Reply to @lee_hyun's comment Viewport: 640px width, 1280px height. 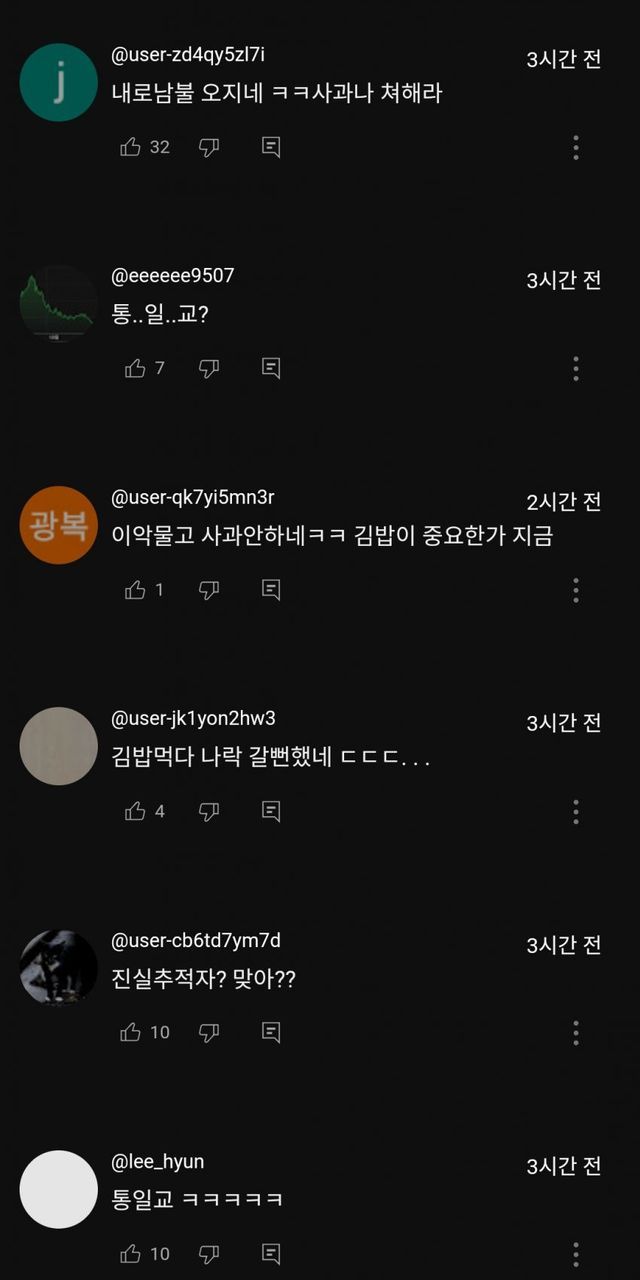tap(270, 1253)
